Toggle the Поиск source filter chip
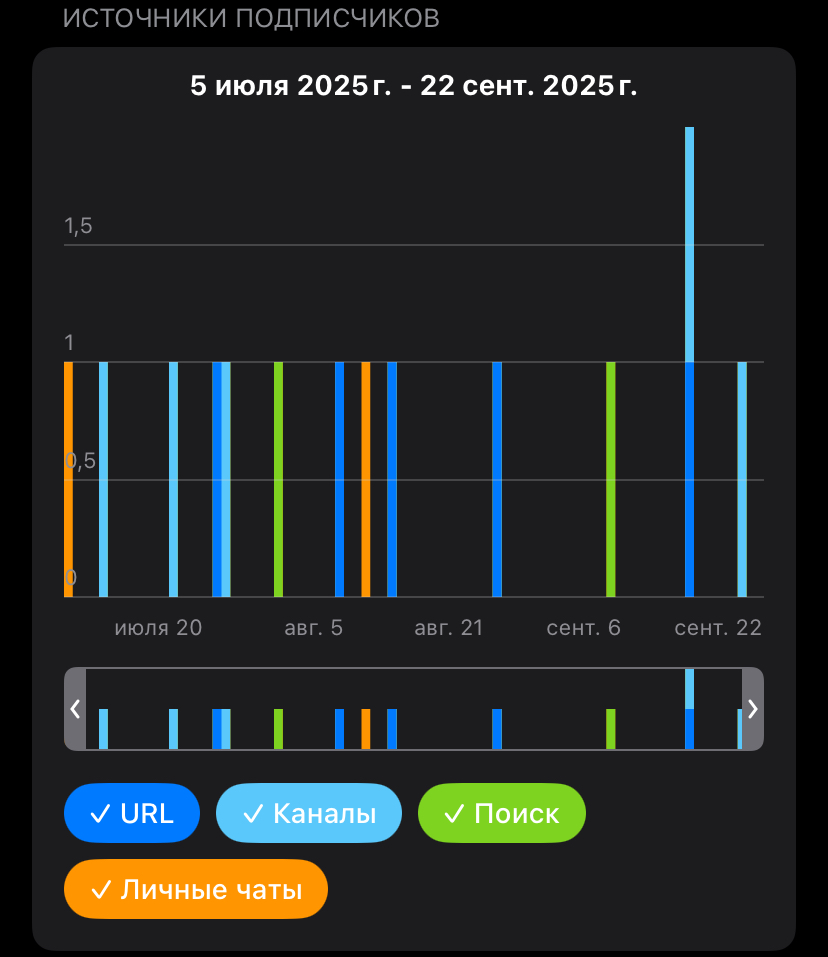 click(x=501, y=813)
